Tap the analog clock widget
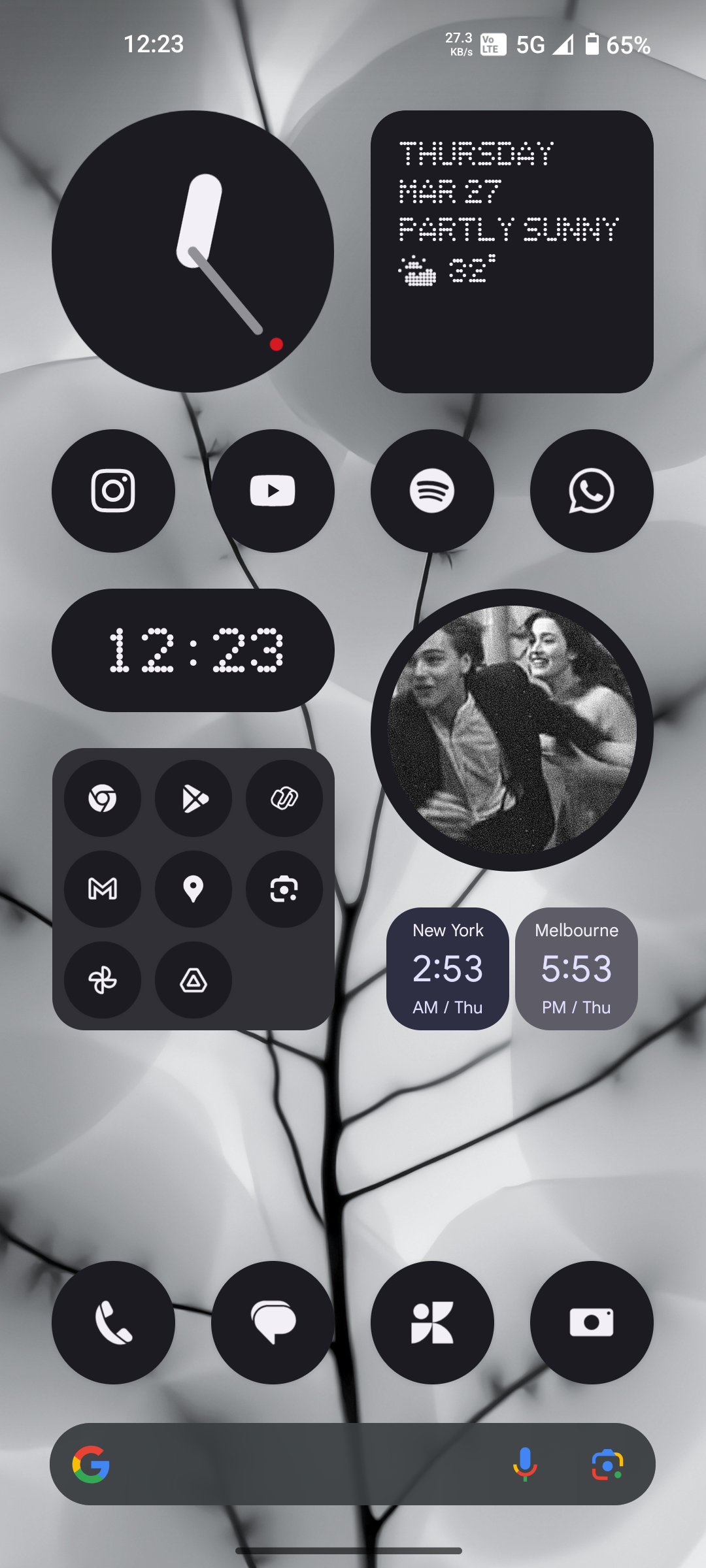This screenshot has height=1568, width=706. (193, 252)
